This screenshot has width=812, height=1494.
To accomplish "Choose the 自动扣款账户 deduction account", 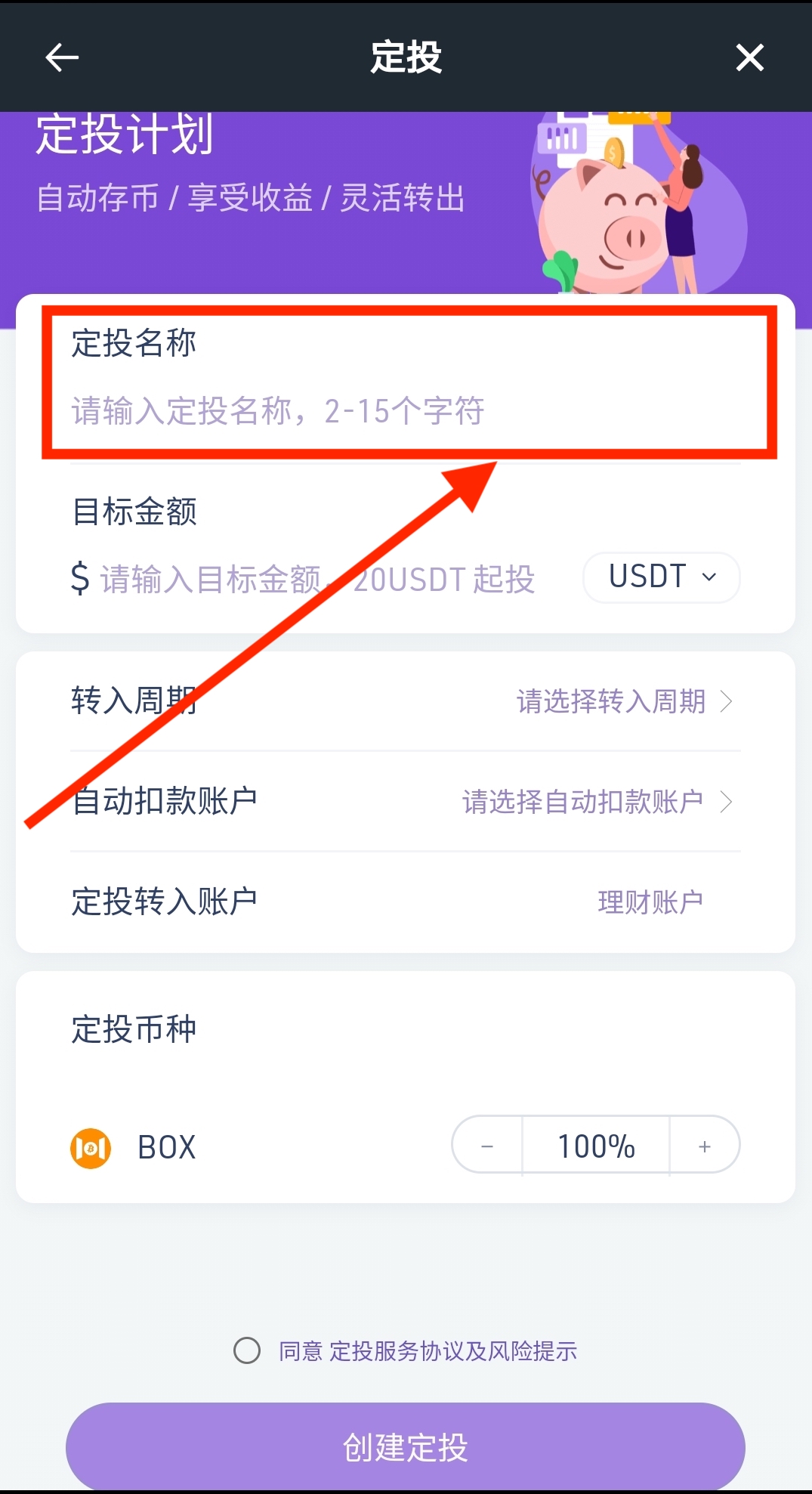I will (x=597, y=801).
